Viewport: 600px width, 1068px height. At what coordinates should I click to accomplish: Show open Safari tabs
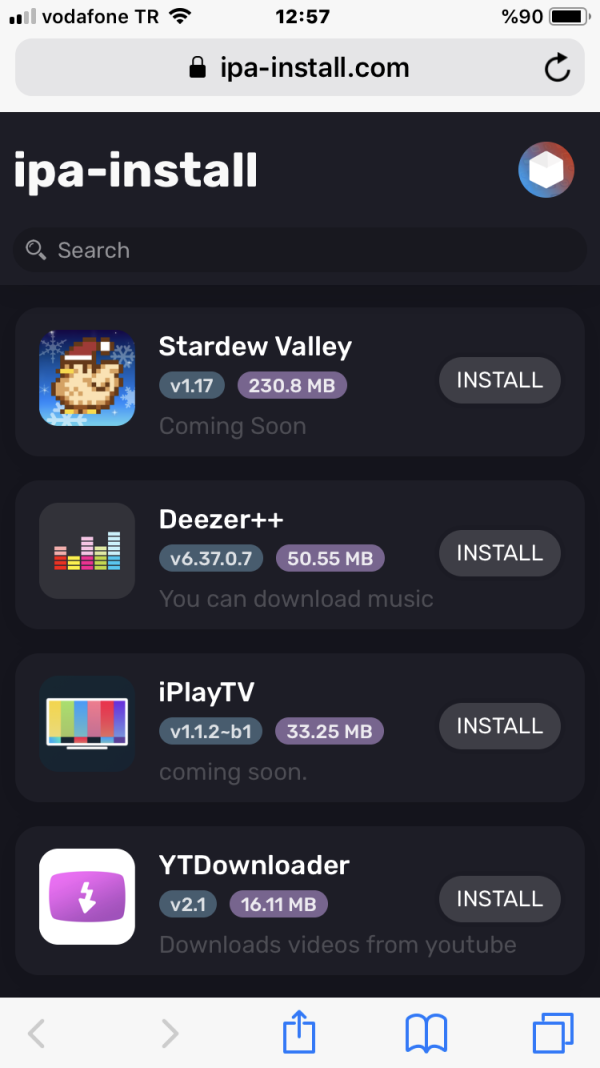[553, 1033]
